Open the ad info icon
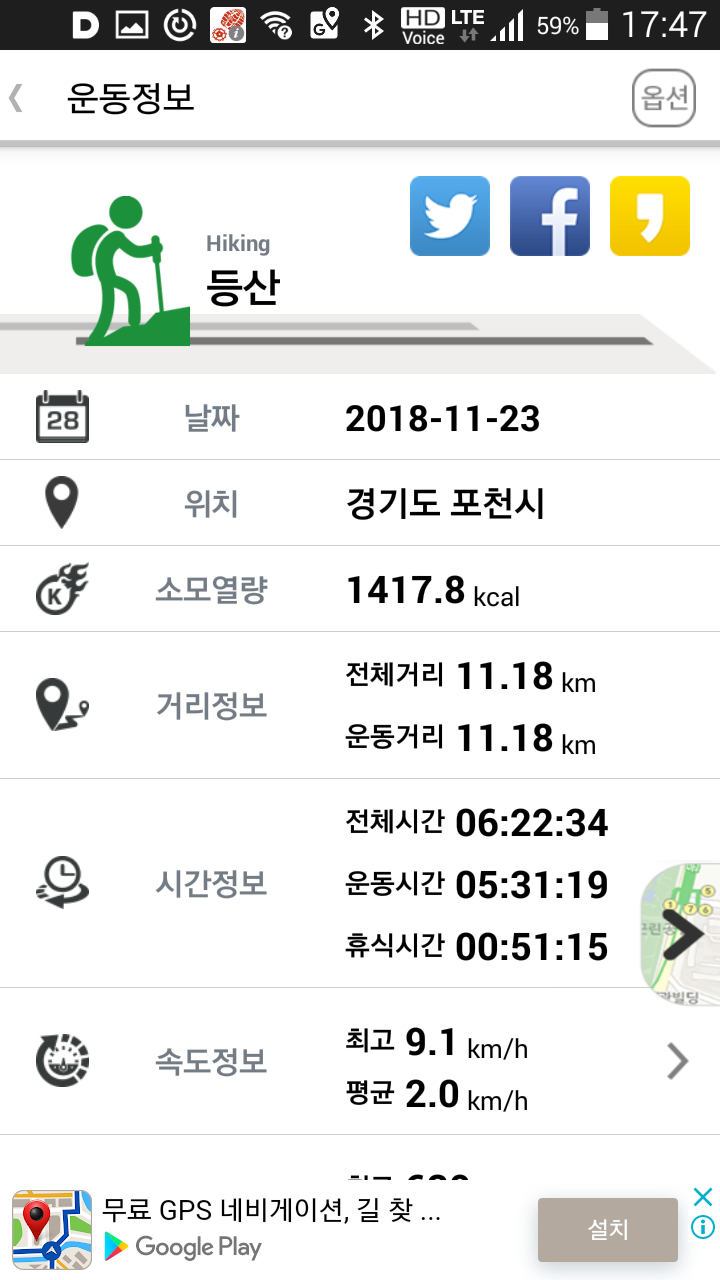 [x=703, y=1227]
